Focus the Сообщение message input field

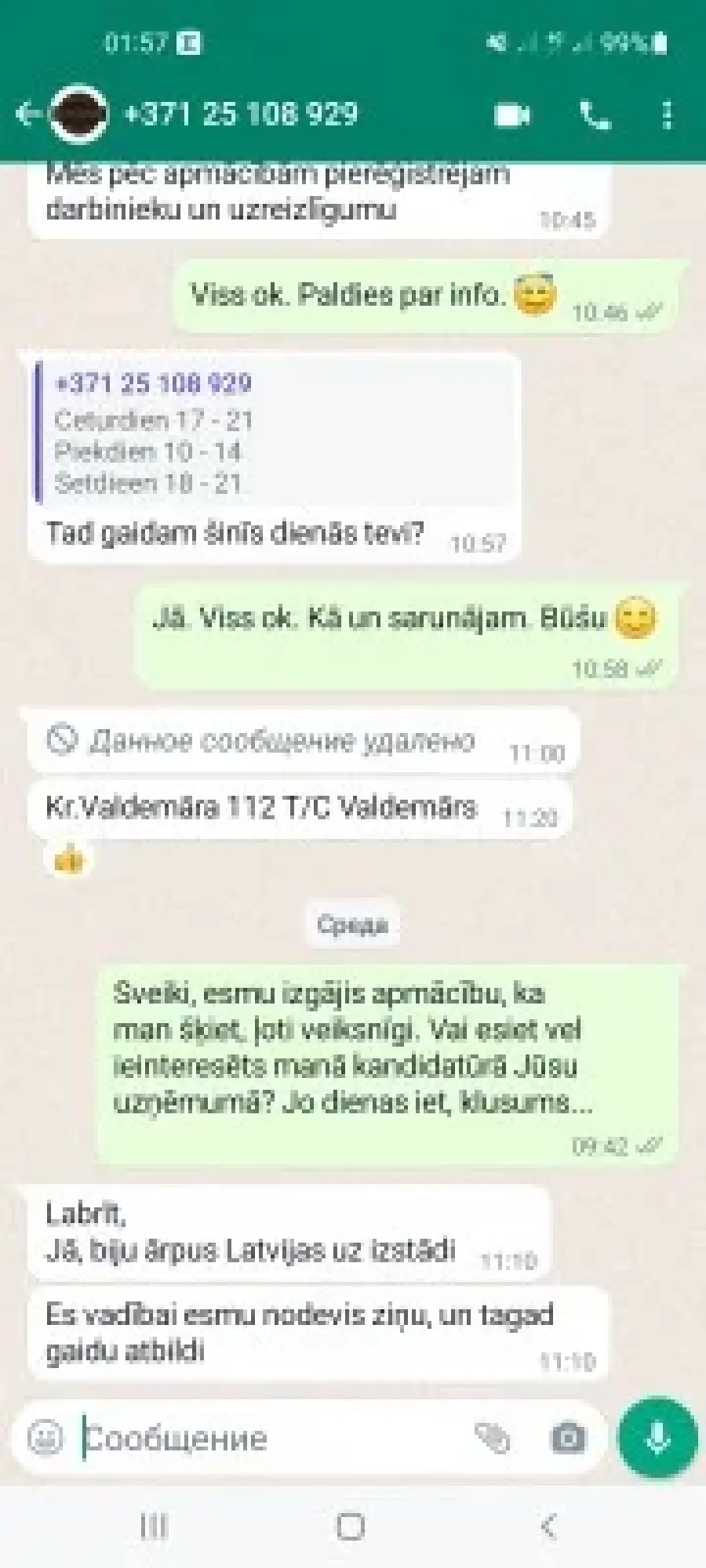click(271, 1439)
